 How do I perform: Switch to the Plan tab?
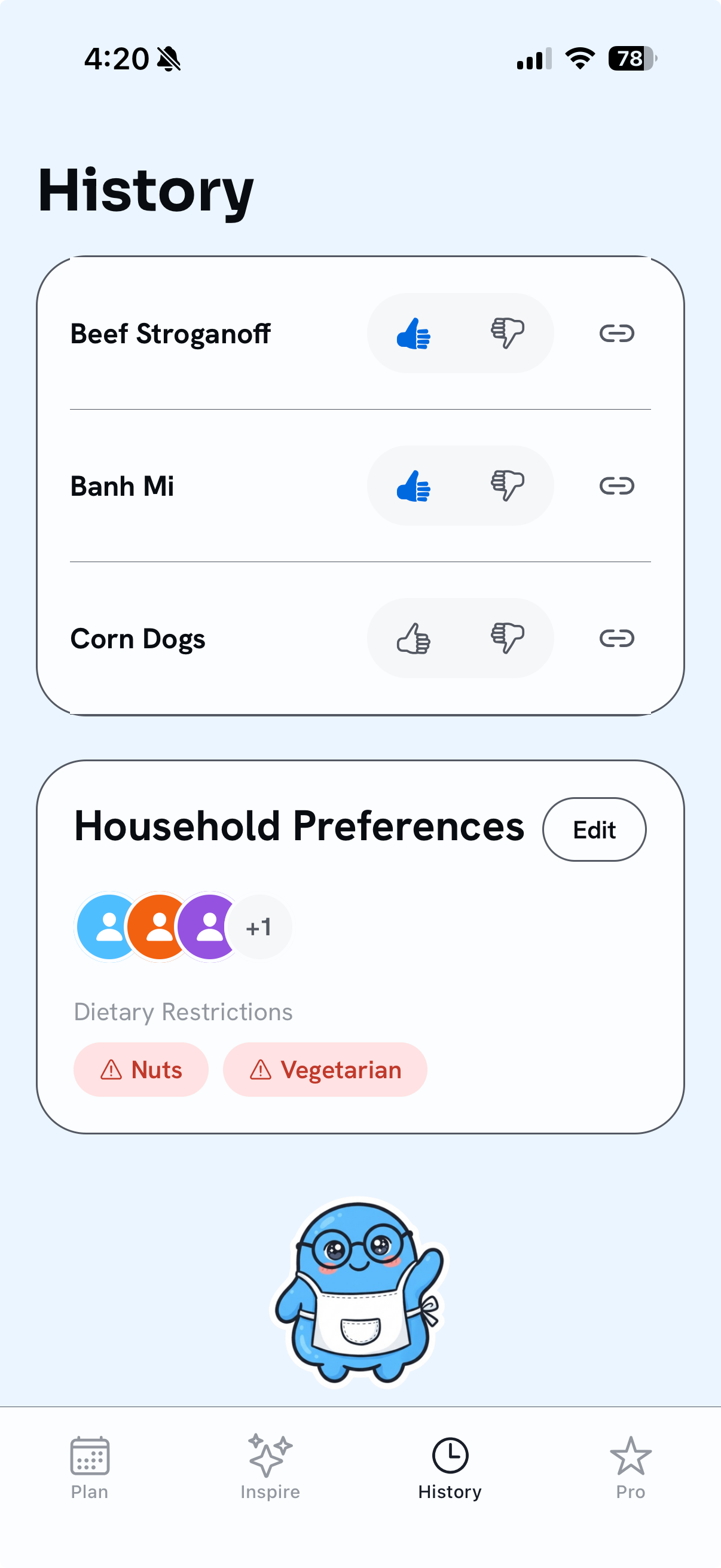[90, 1468]
